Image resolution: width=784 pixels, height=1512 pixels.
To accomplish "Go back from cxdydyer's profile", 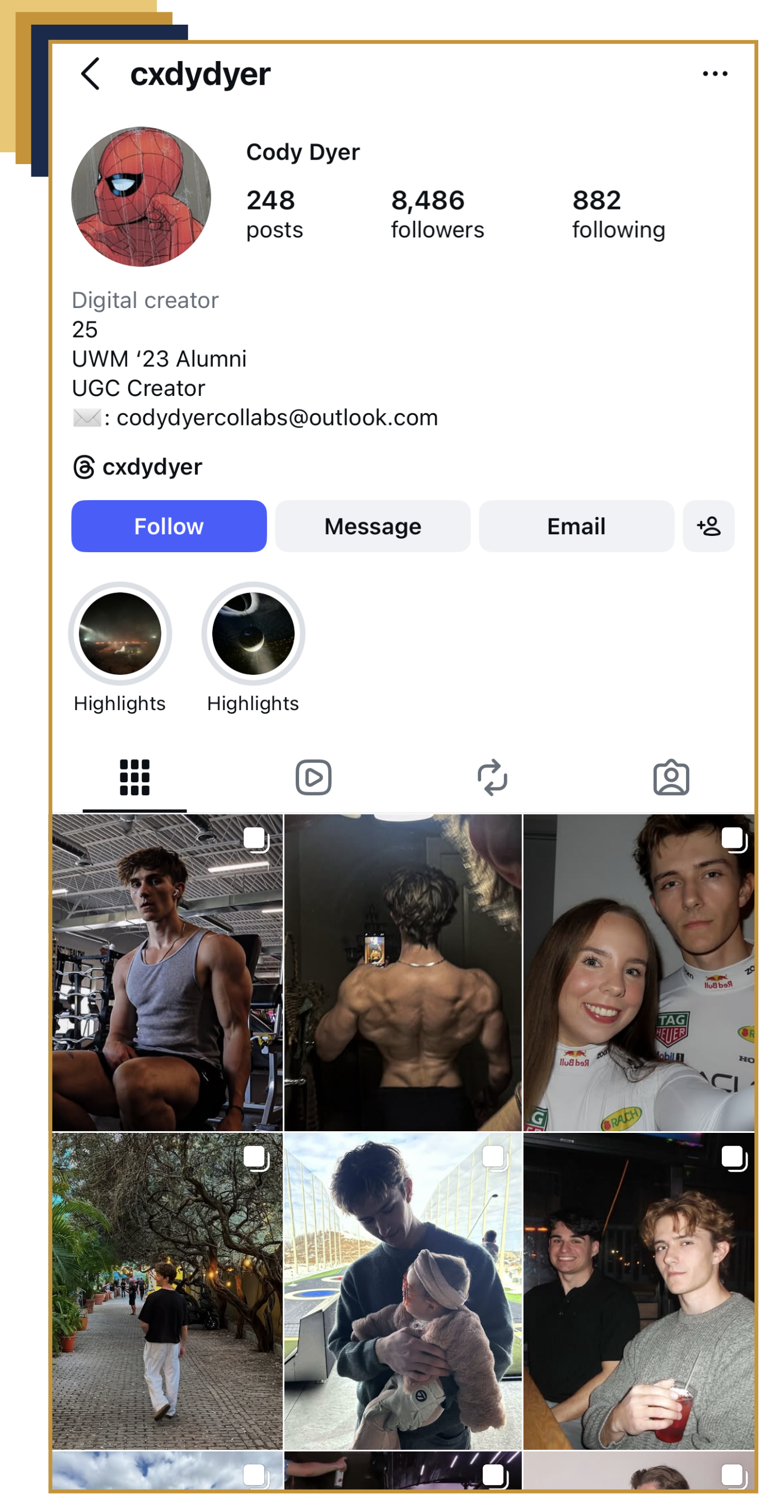I will pyautogui.click(x=90, y=74).
